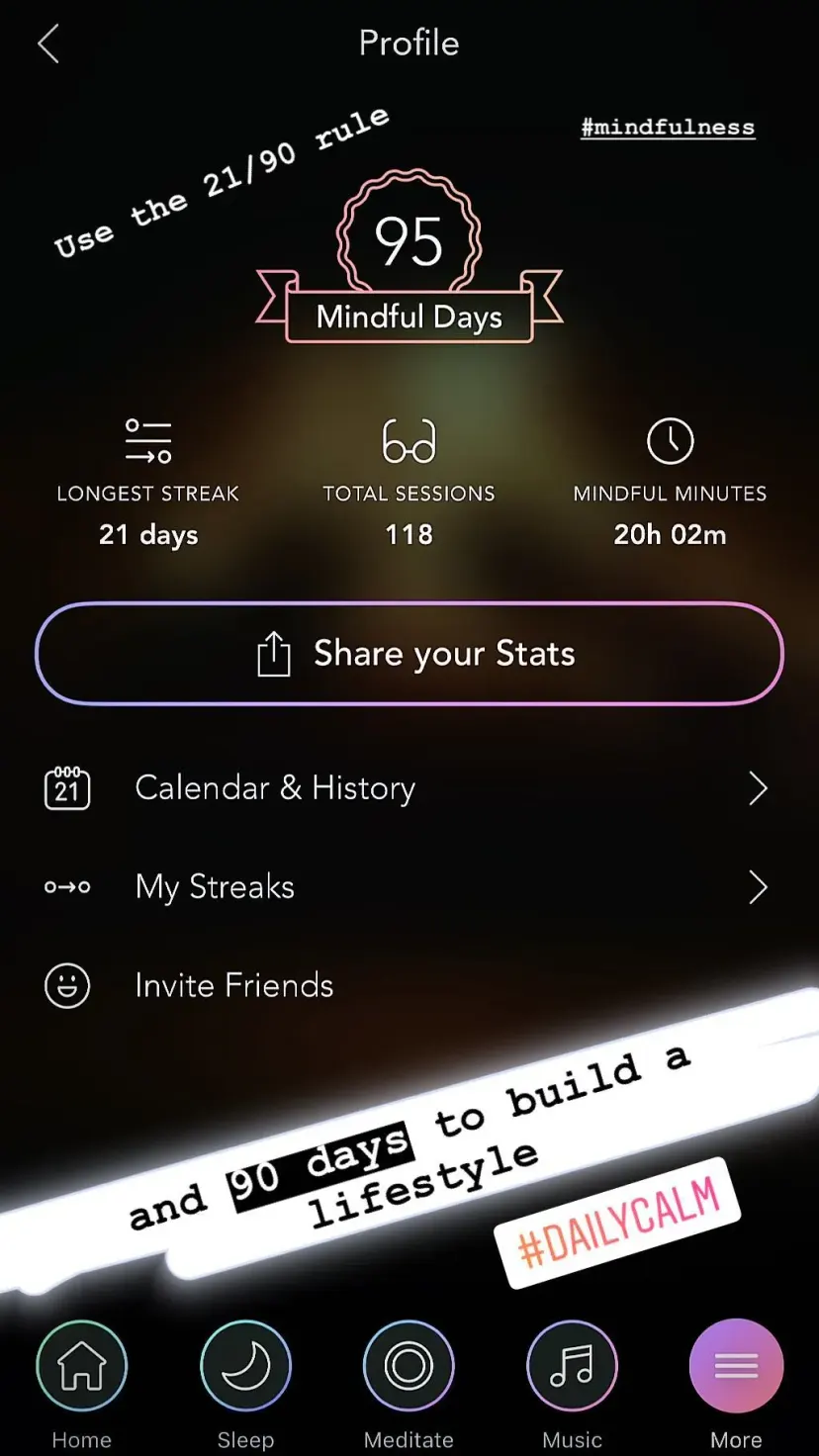Open My Streaks
Viewport: 819px width, 1456px height.
tap(409, 887)
